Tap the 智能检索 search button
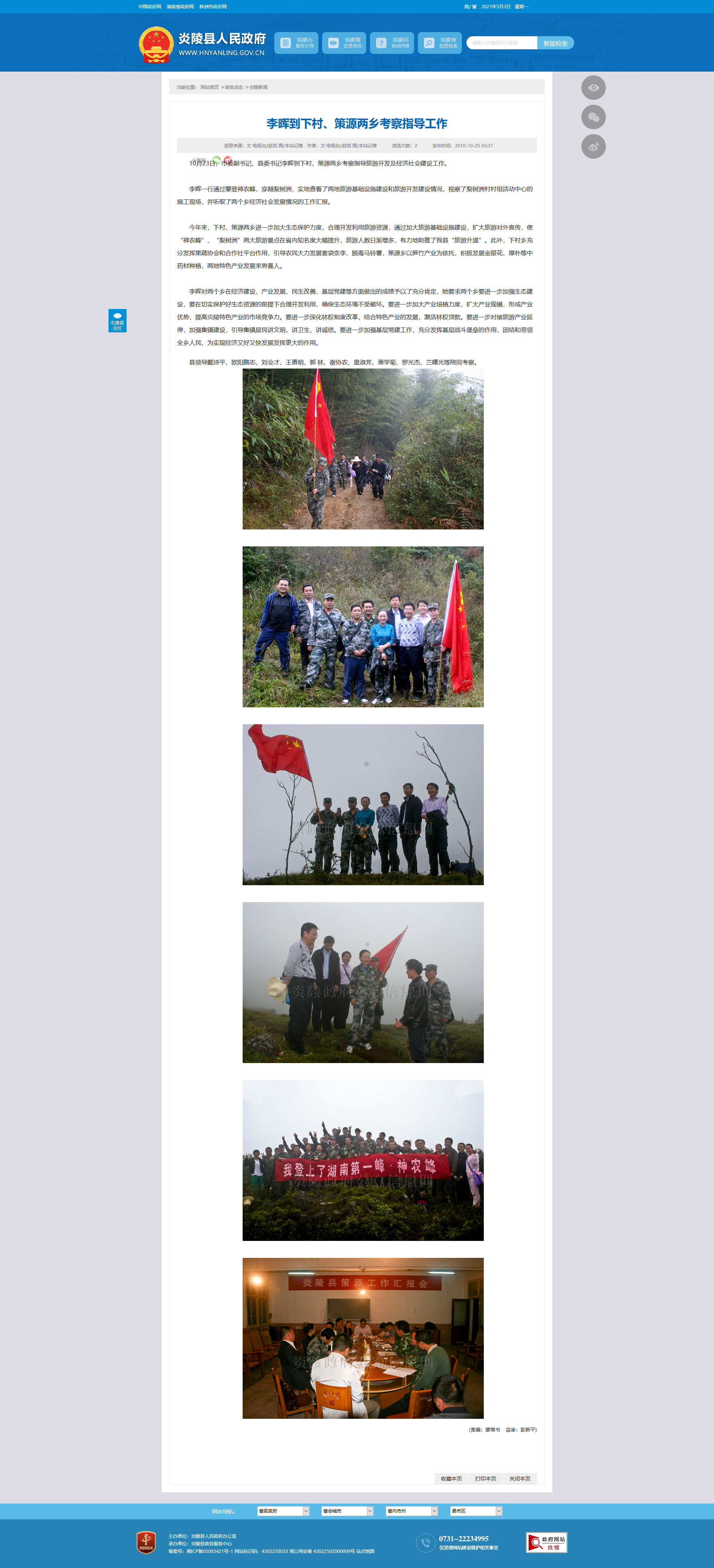Viewport: 714px width, 1568px height. click(x=555, y=43)
